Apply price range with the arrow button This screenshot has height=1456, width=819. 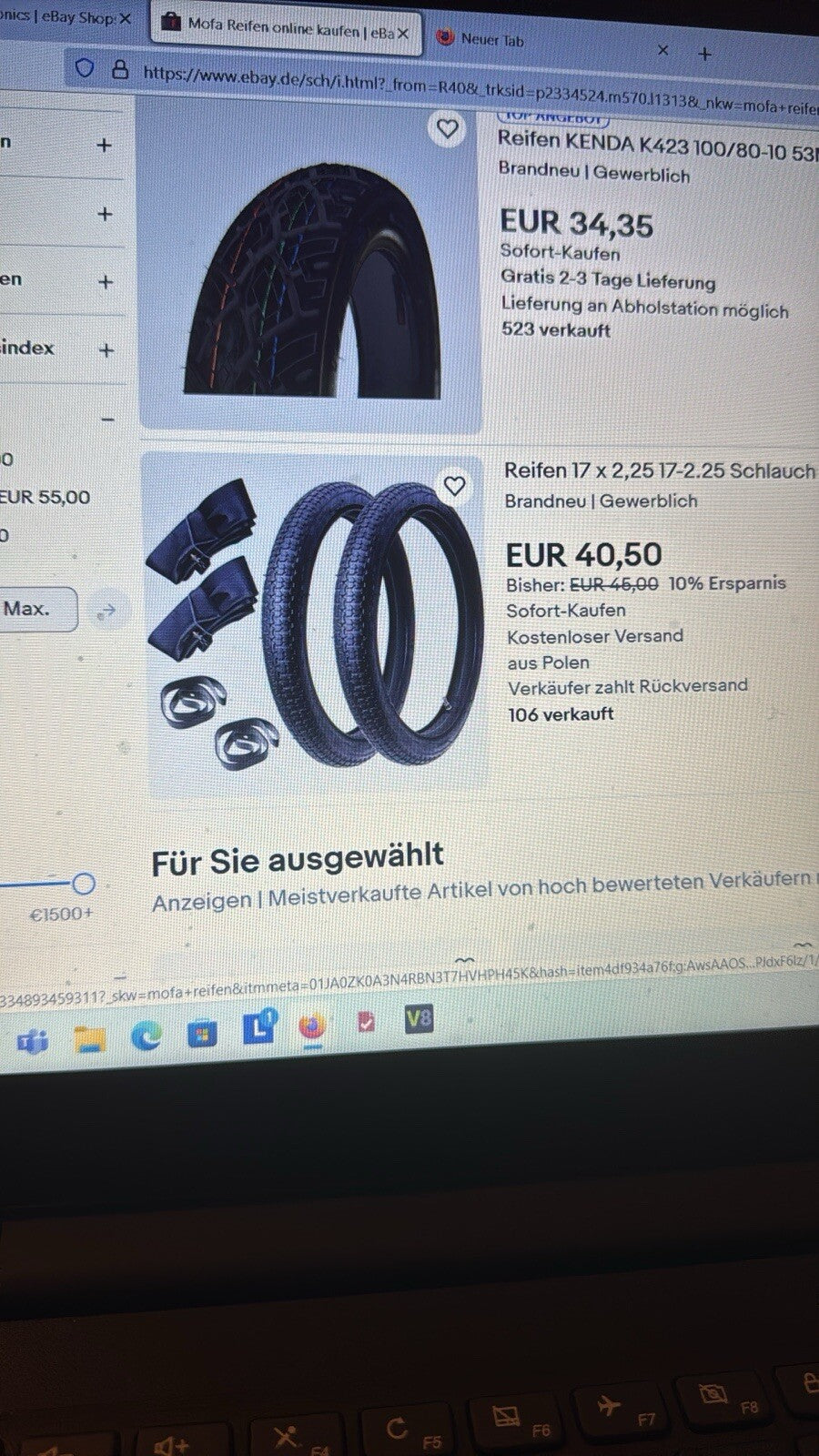(x=107, y=611)
